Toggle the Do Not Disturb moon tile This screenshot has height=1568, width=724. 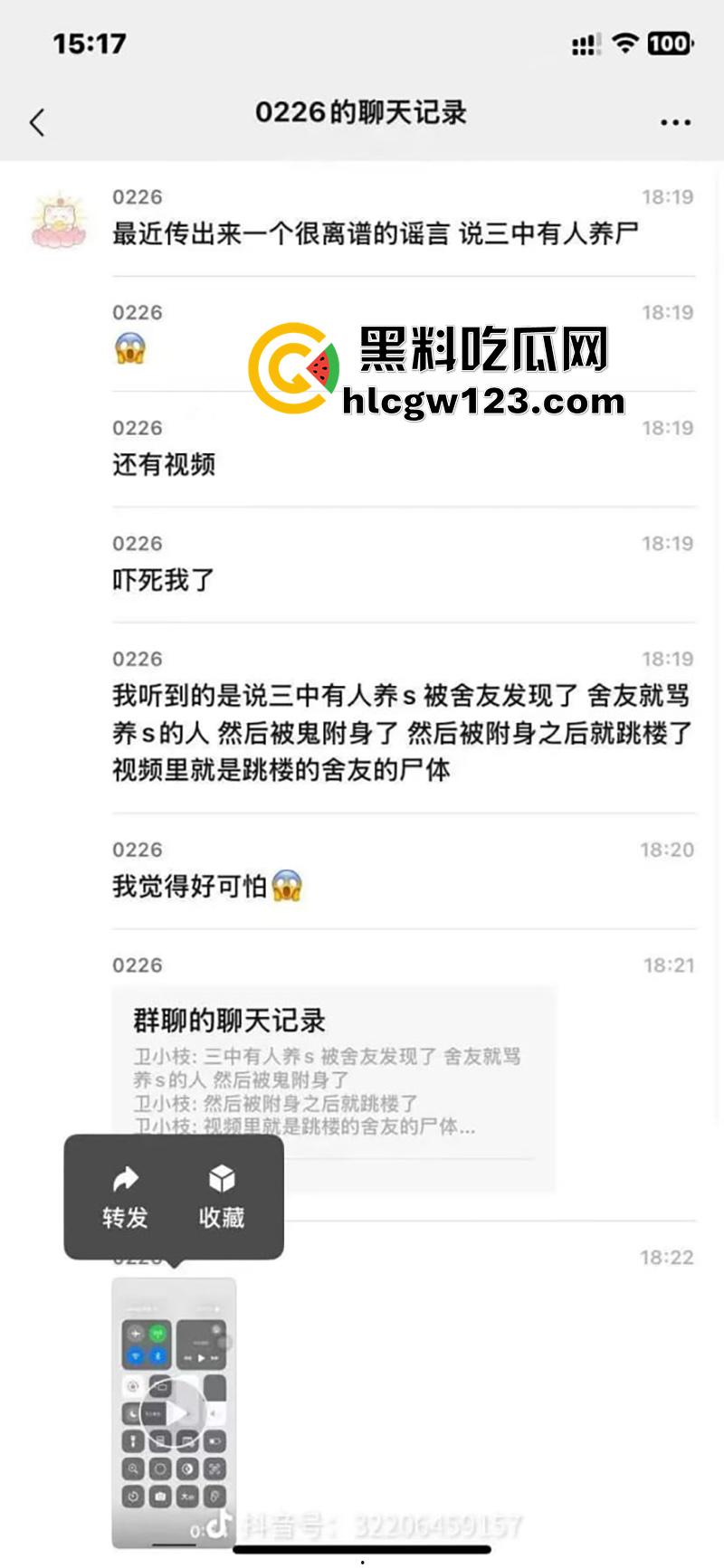coord(133,1412)
